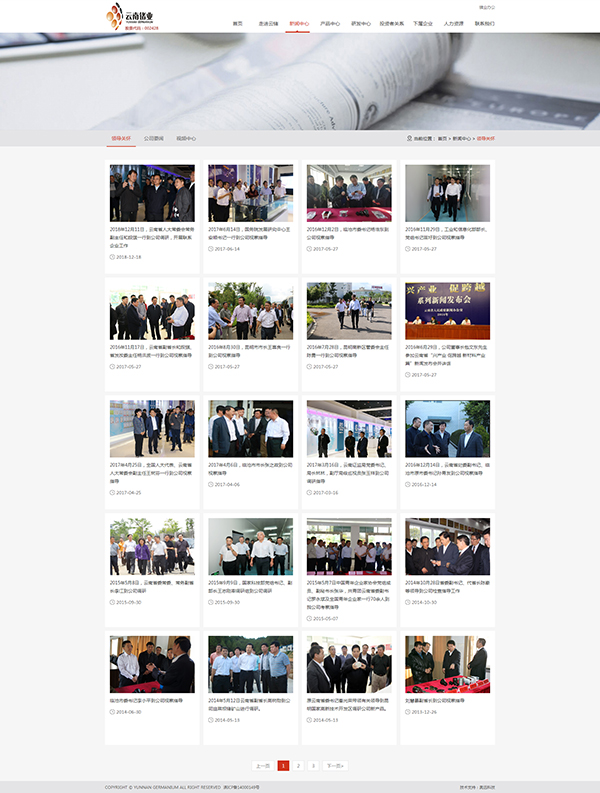This screenshot has height=793, width=600.
Task: Go to 联系我们 contact page
Action: (x=484, y=23)
